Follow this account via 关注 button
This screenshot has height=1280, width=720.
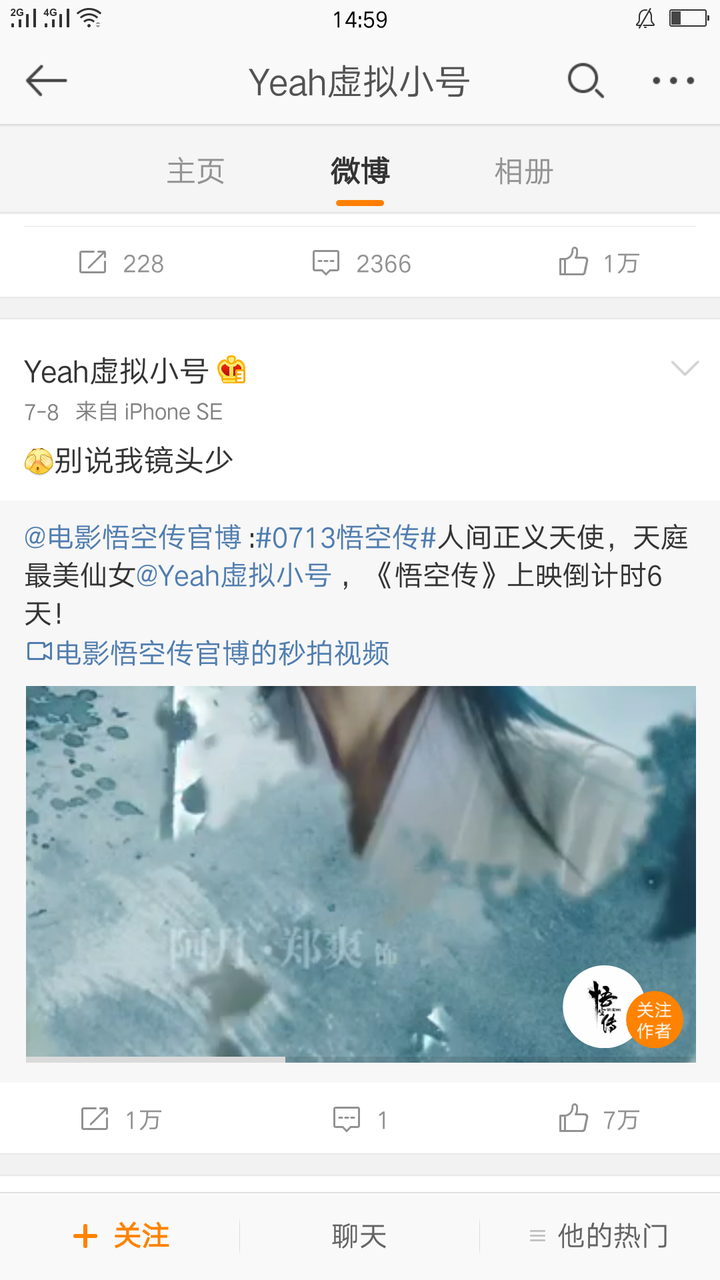point(121,1236)
